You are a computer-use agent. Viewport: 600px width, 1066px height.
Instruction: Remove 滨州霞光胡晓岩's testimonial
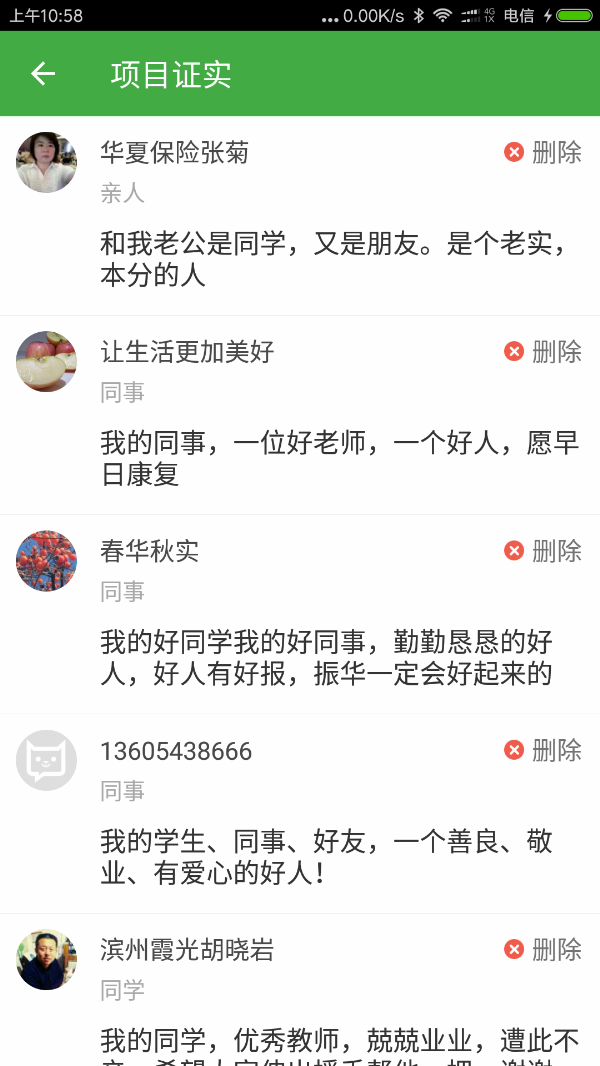tap(543, 949)
